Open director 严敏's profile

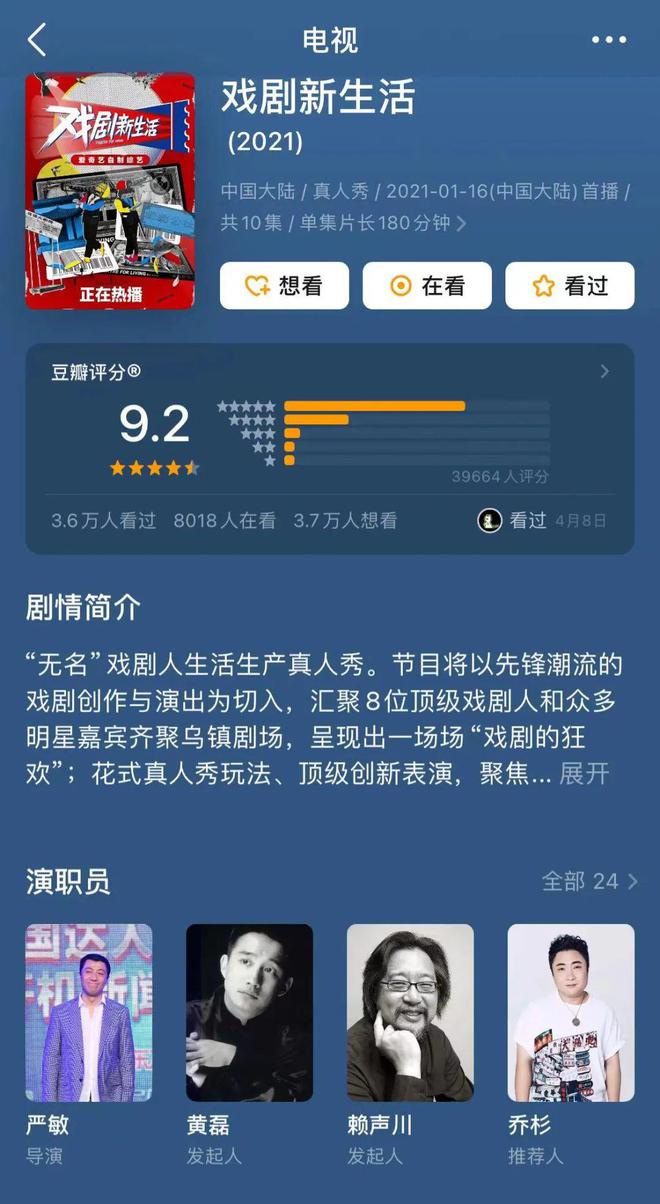[x=89, y=1012]
